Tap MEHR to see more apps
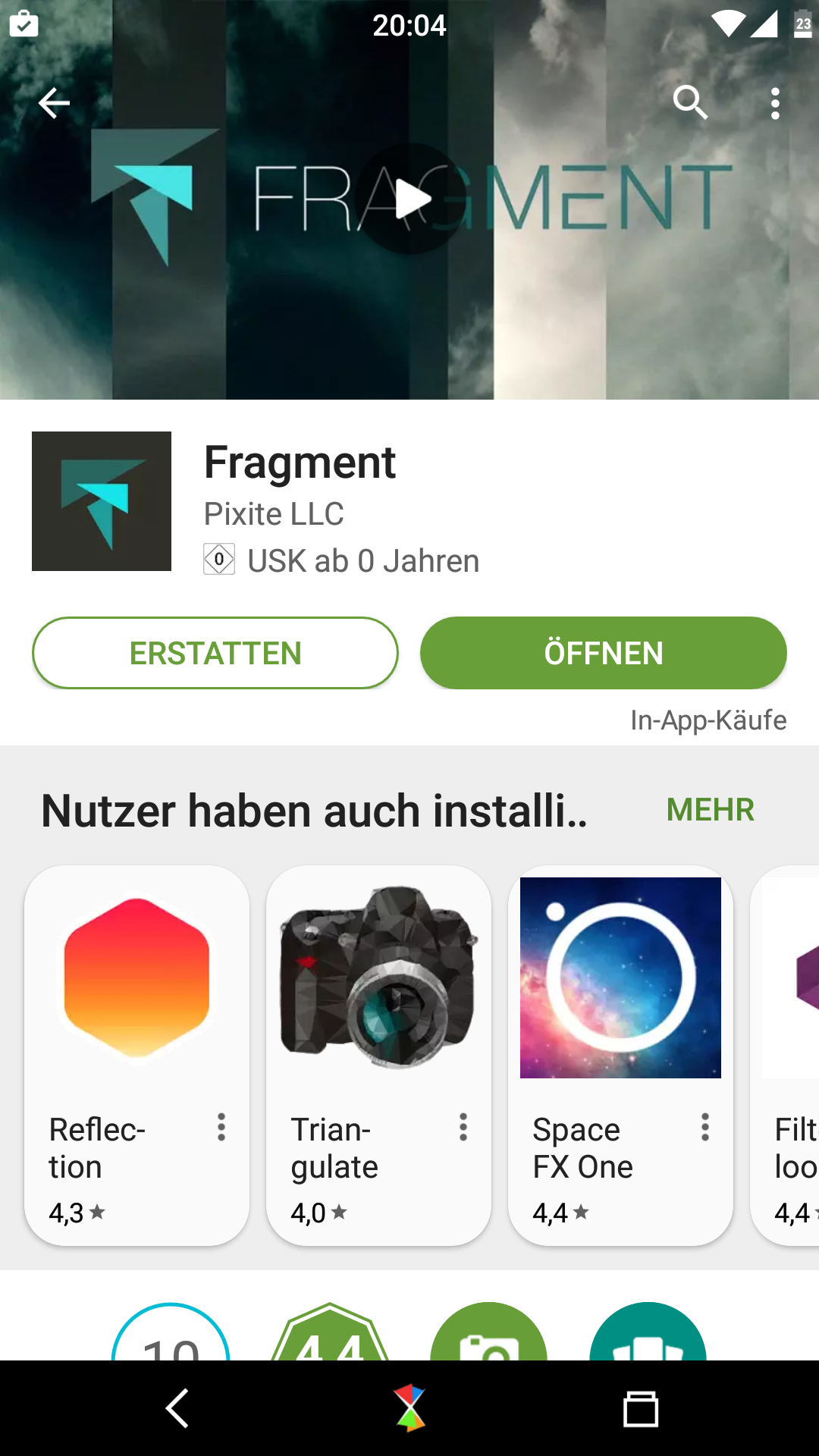The height and width of the screenshot is (1456, 819). 710,810
